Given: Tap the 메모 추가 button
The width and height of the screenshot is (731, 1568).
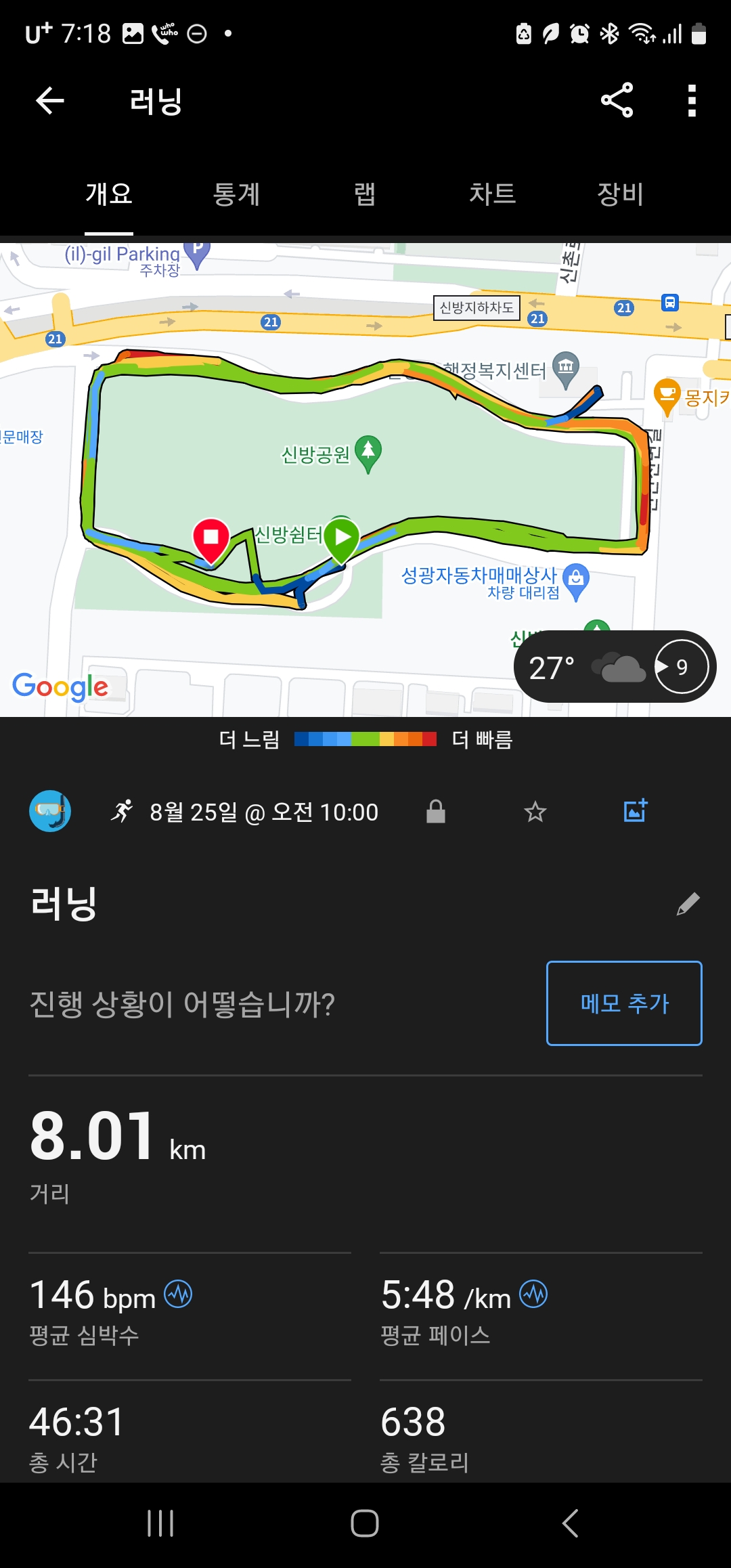Looking at the screenshot, I should [624, 1003].
